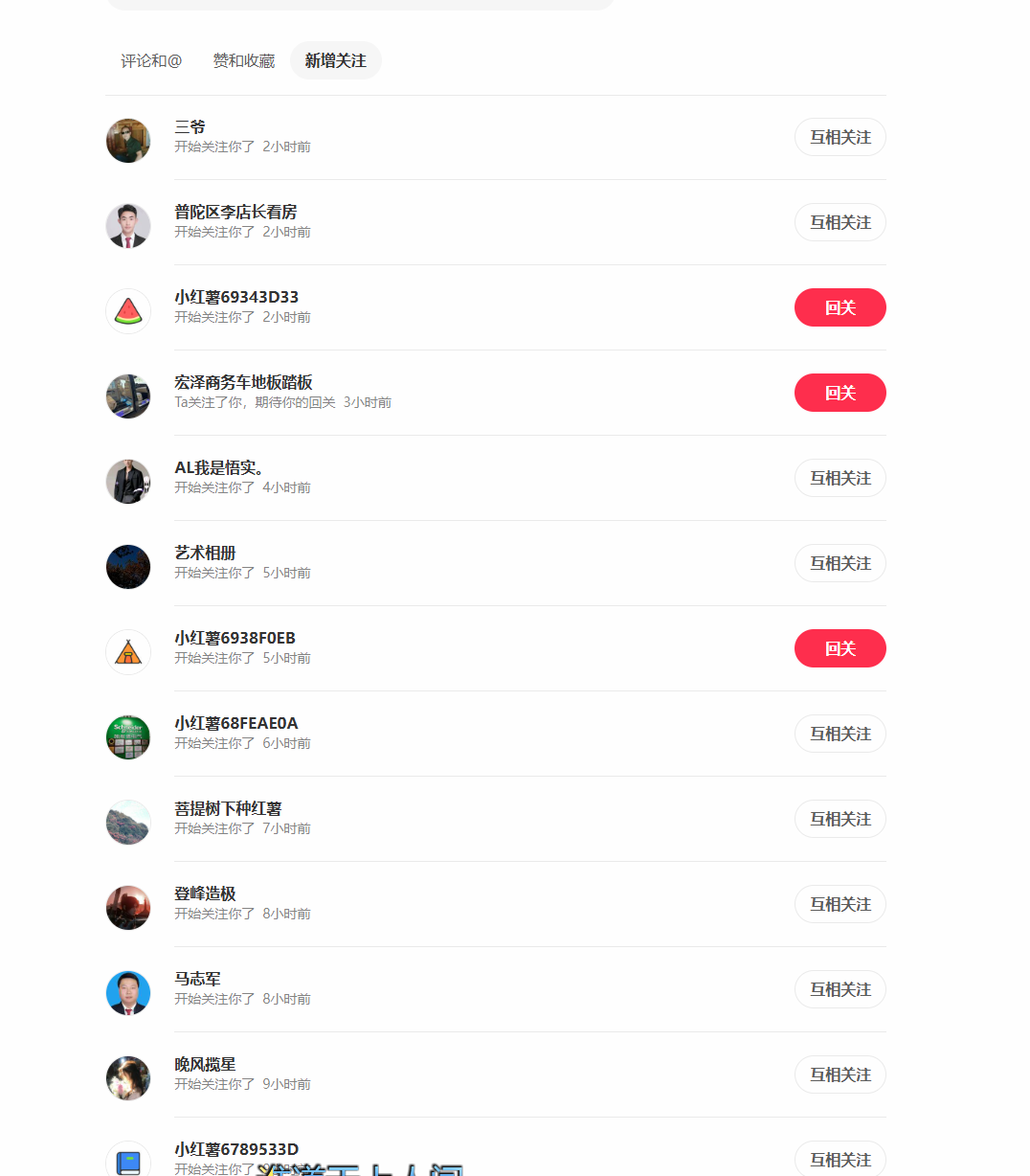
Task: Open 宏泽商务车地板踏板's avatar
Action: tap(128, 396)
